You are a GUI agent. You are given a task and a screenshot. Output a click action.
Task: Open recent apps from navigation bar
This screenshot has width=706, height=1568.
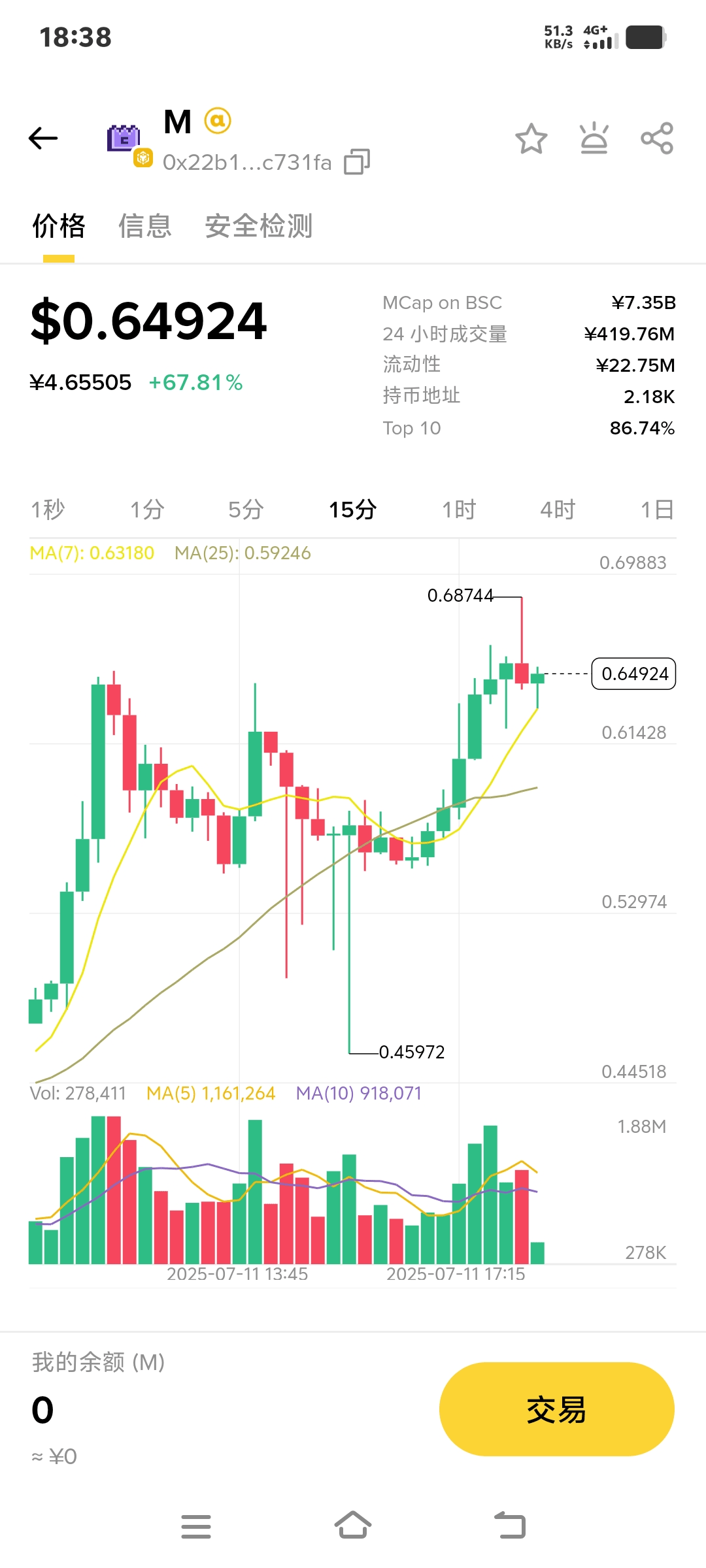[195, 1526]
